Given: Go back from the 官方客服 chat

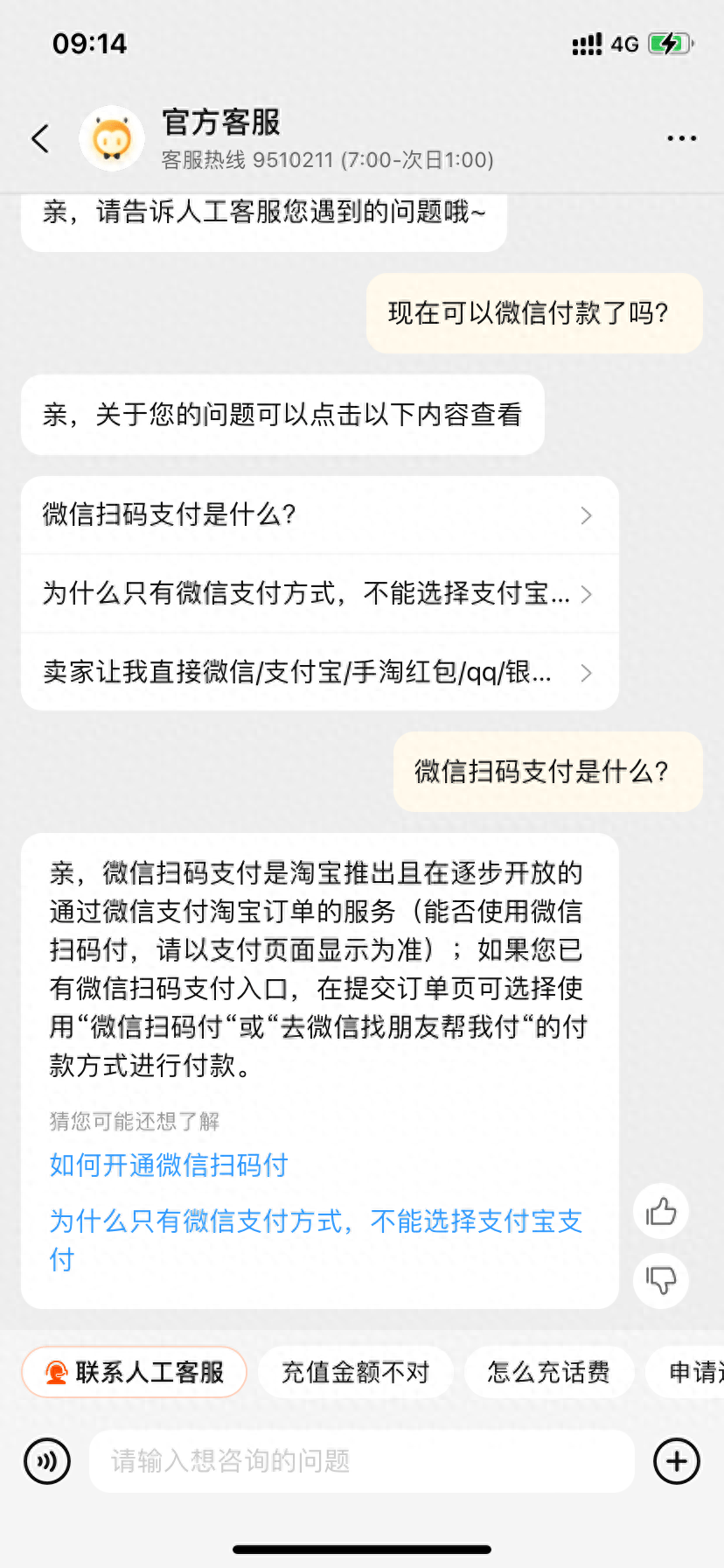Looking at the screenshot, I should click(x=40, y=138).
